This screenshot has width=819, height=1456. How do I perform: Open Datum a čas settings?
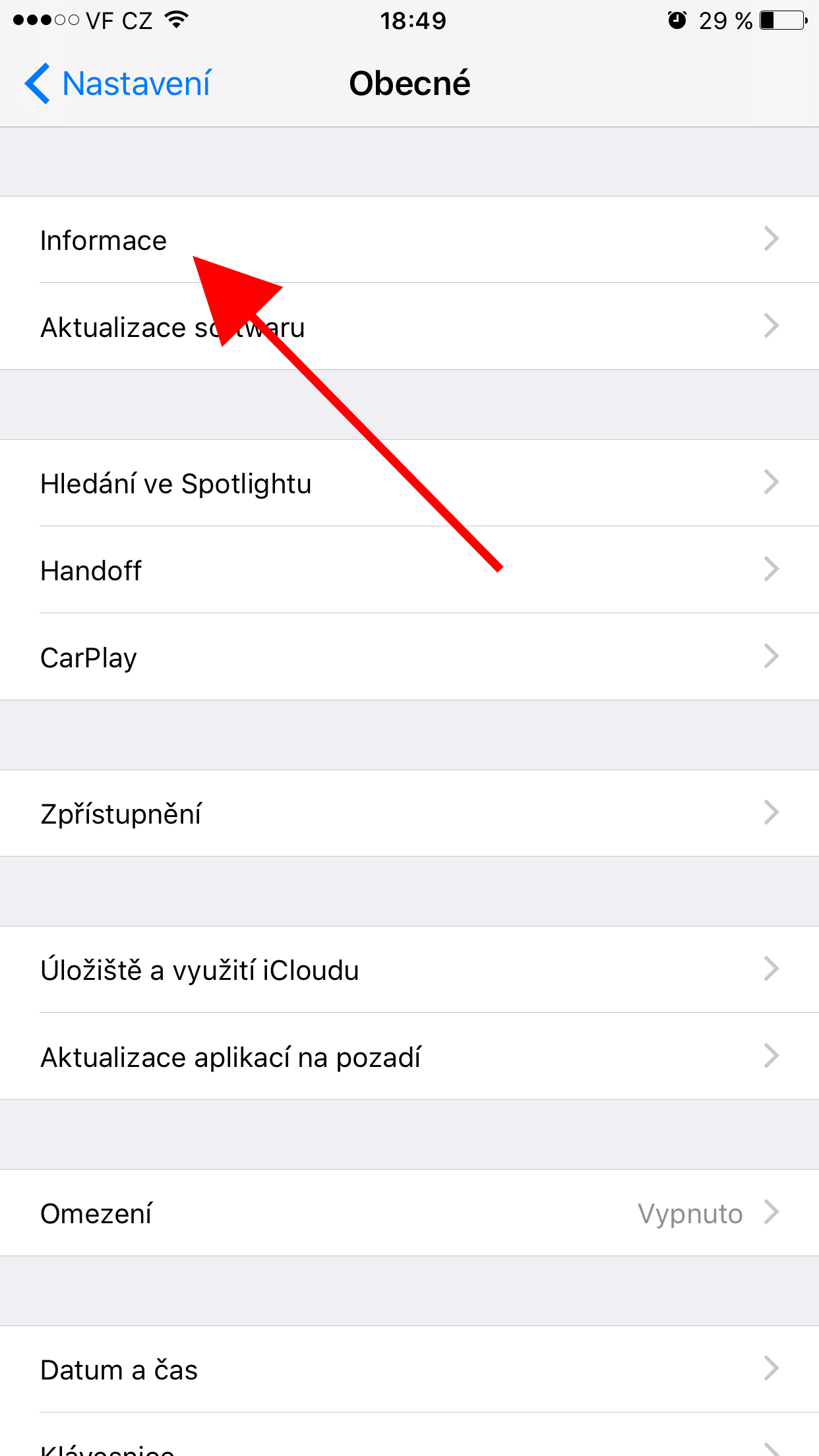[119, 1370]
